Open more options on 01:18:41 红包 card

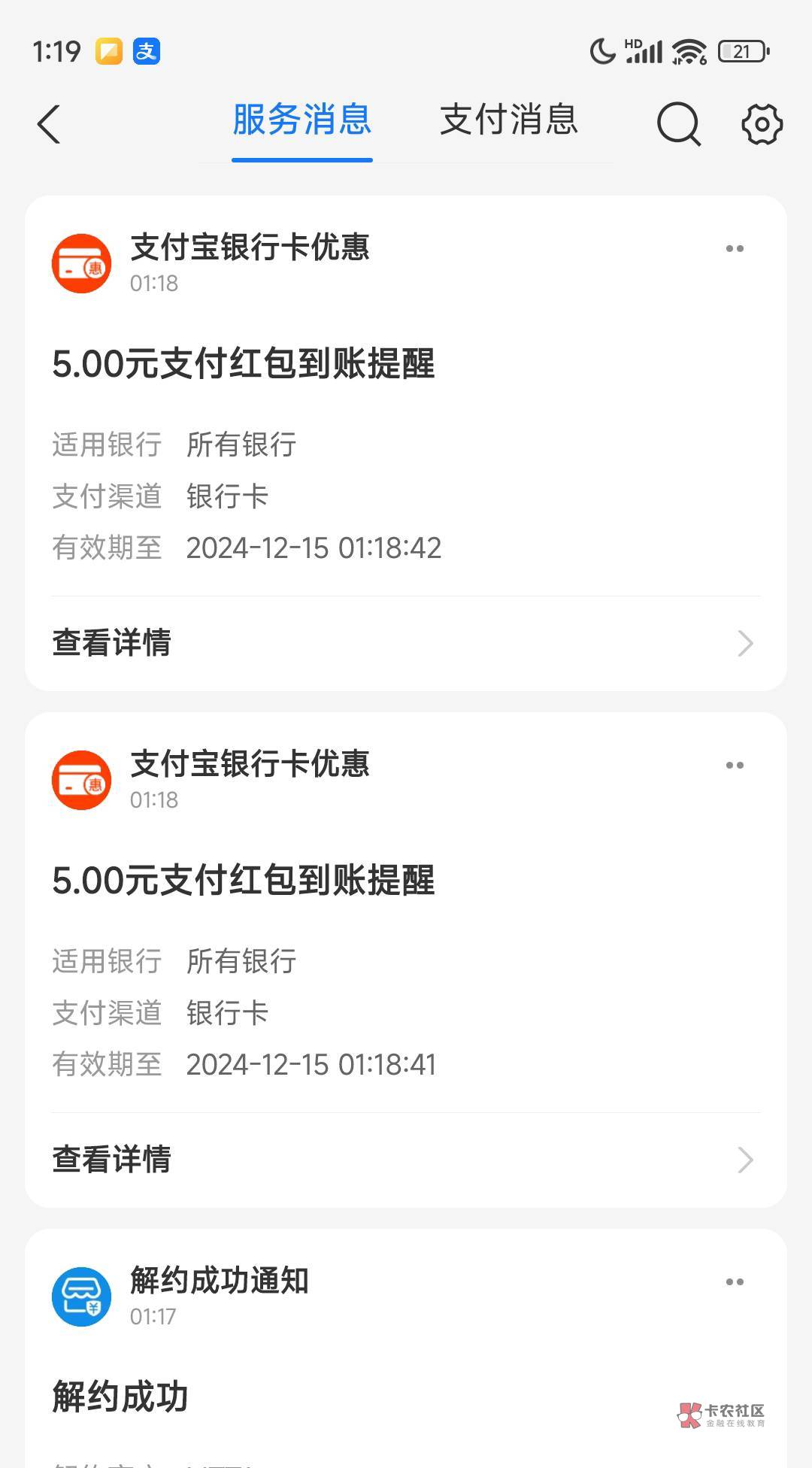(735, 766)
